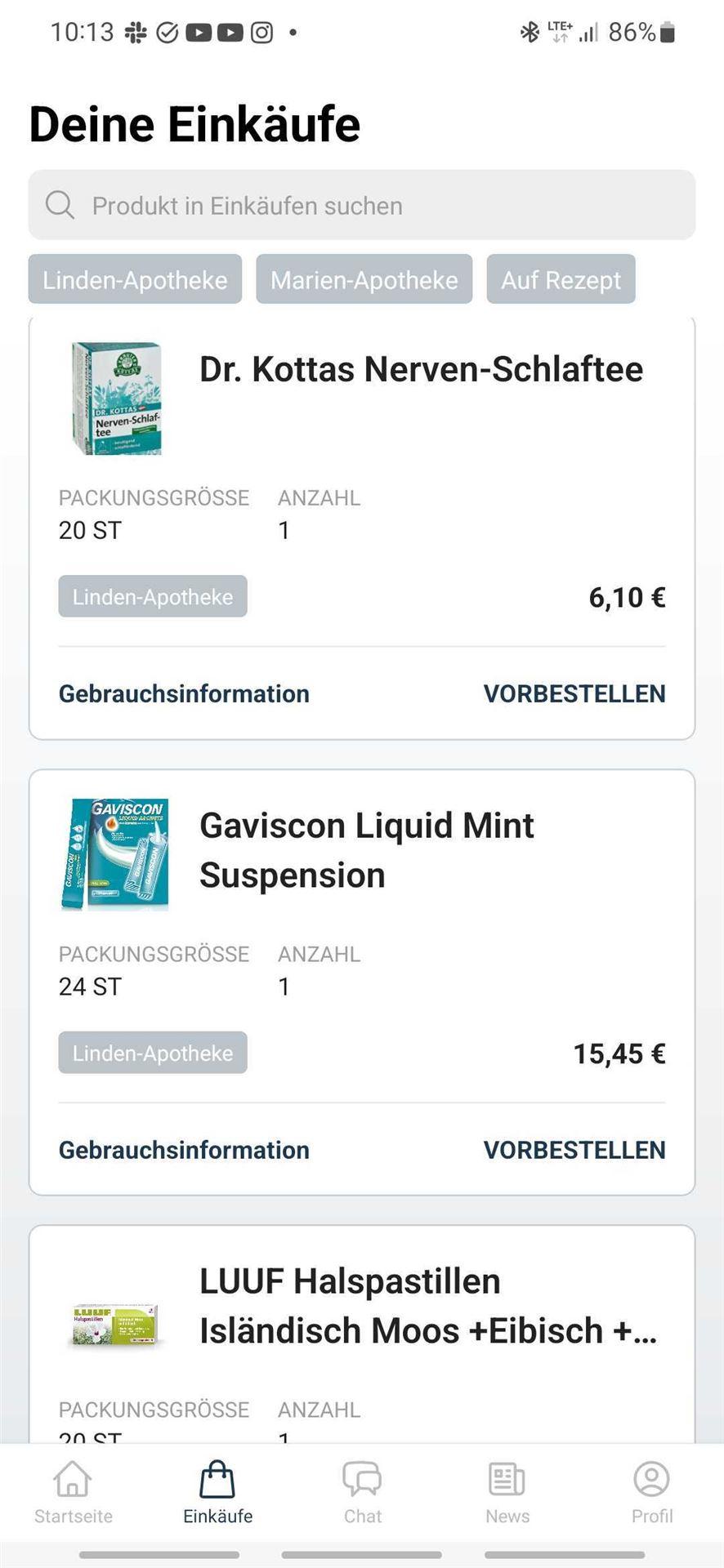
Task: Open Gebrauchsinformation for Dr. Kottas Nerven-Schlaftee
Action: (x=184, y=693)
